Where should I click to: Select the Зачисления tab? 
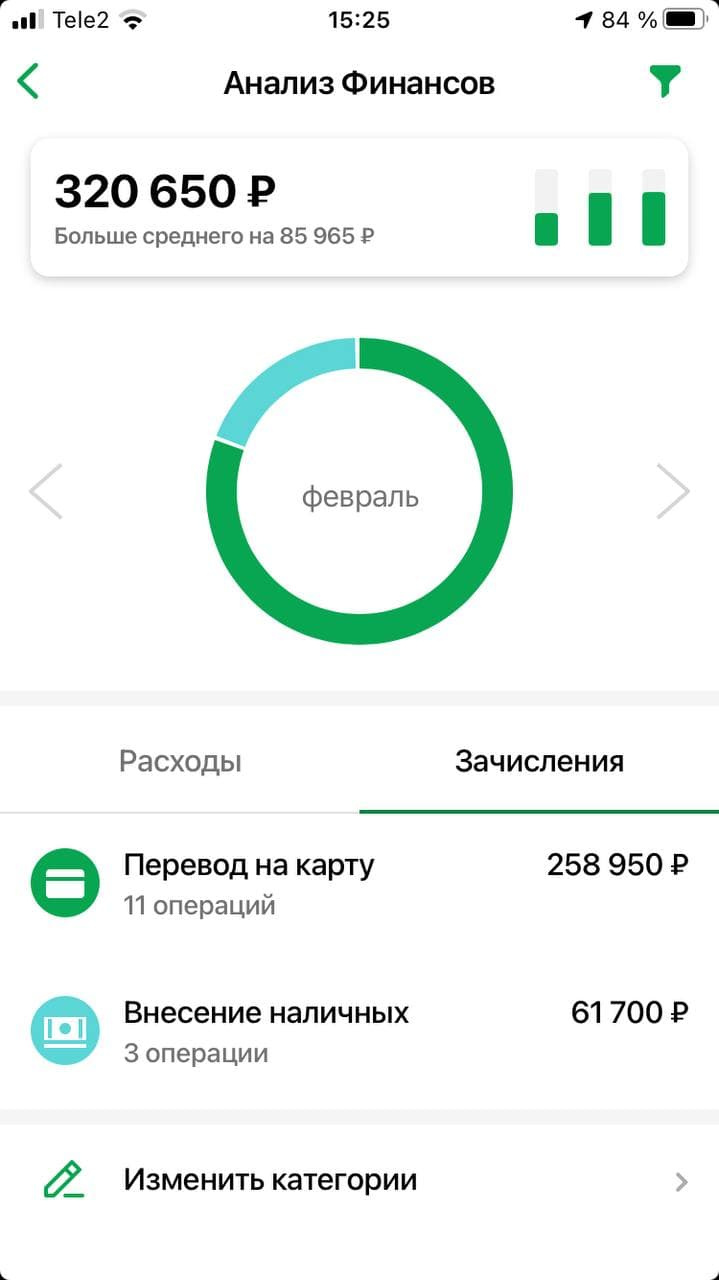(x=539, y=762)
